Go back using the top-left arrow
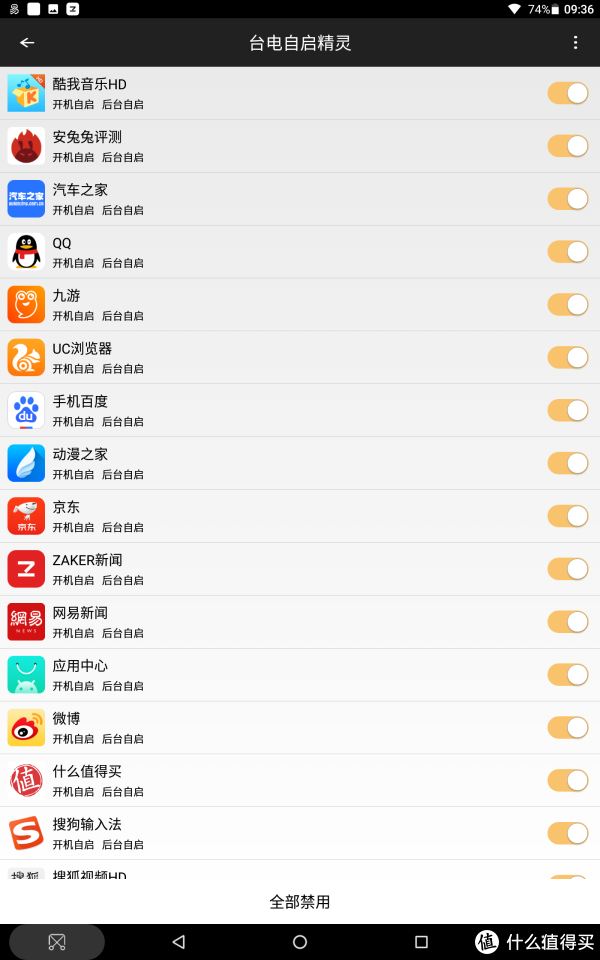 [x=27, y=42]
